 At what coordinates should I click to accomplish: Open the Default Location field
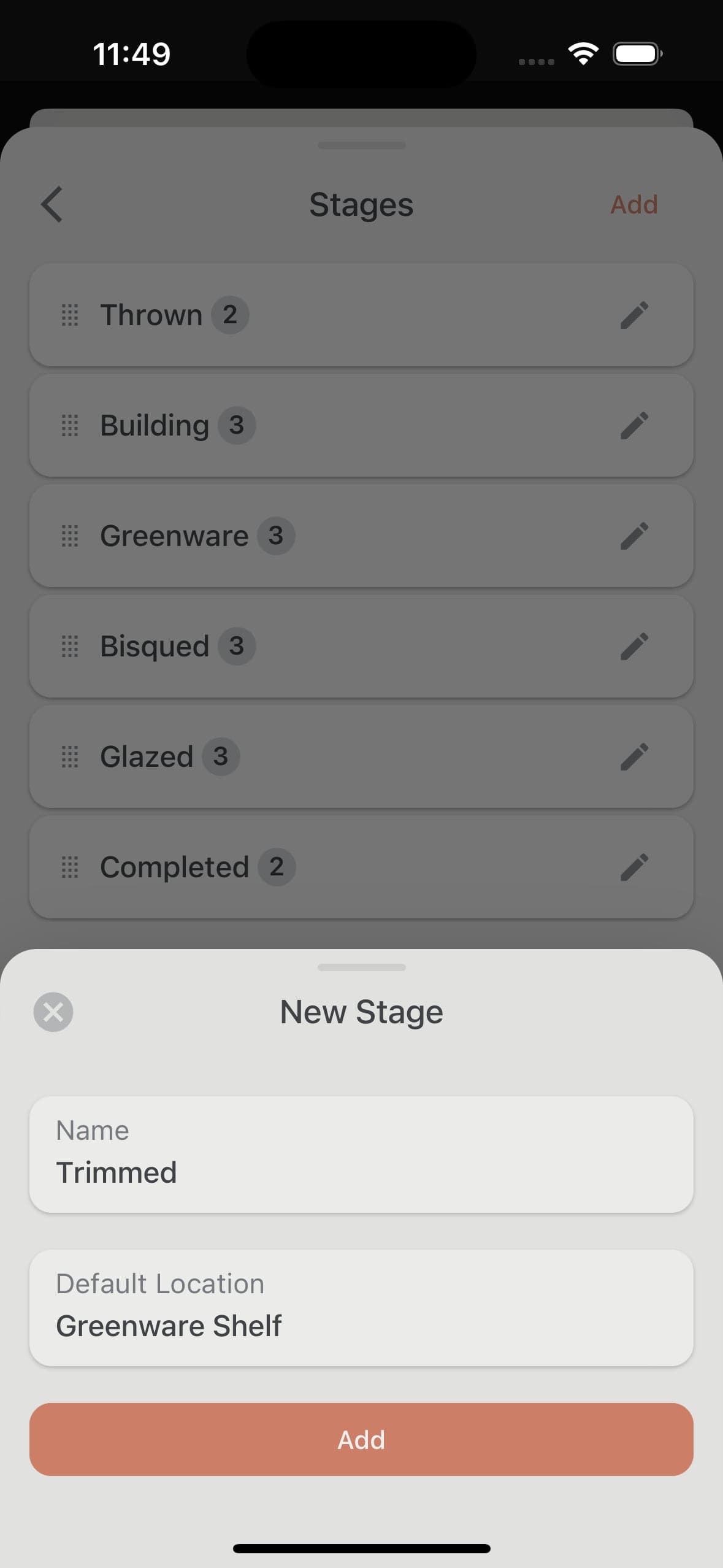(361, 1307)
